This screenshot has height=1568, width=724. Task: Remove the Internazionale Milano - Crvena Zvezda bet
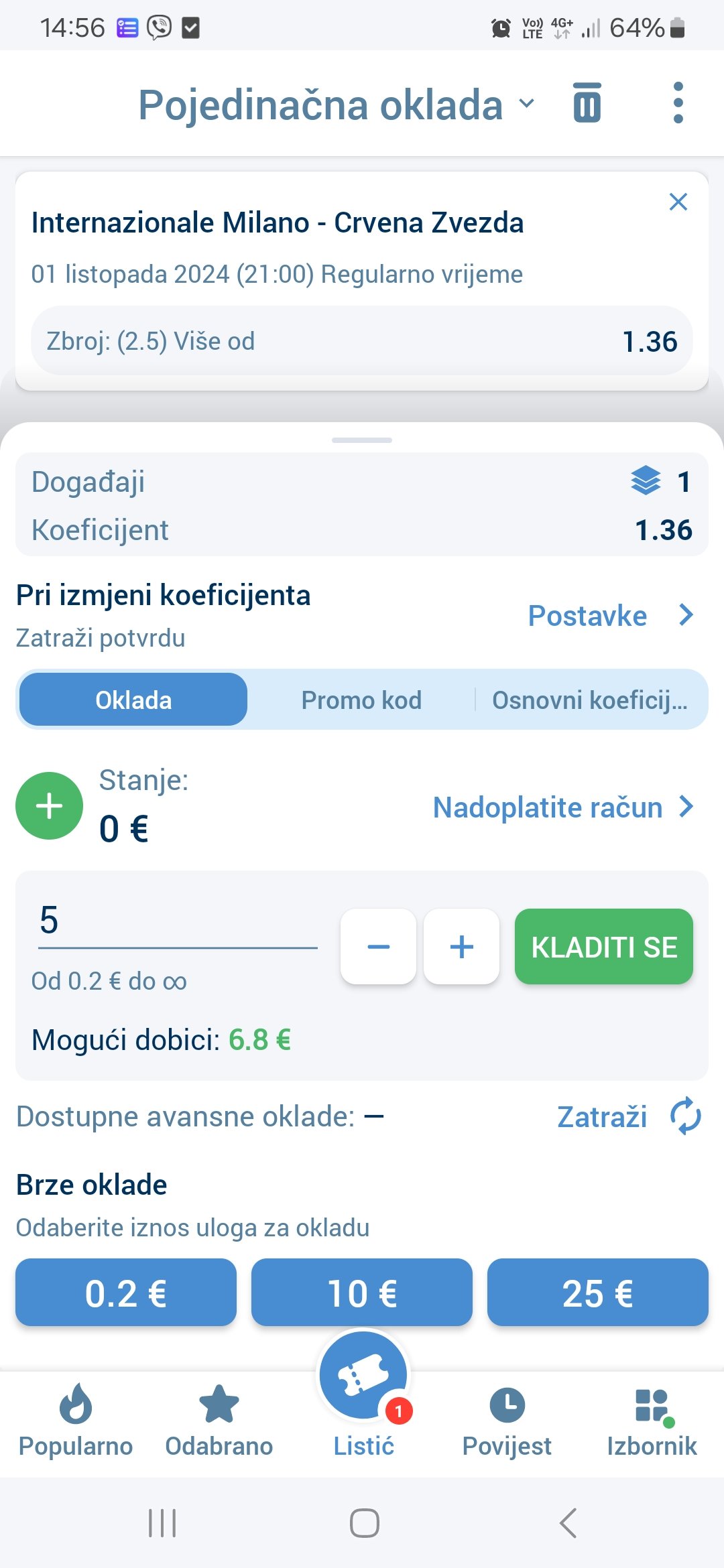678,202
